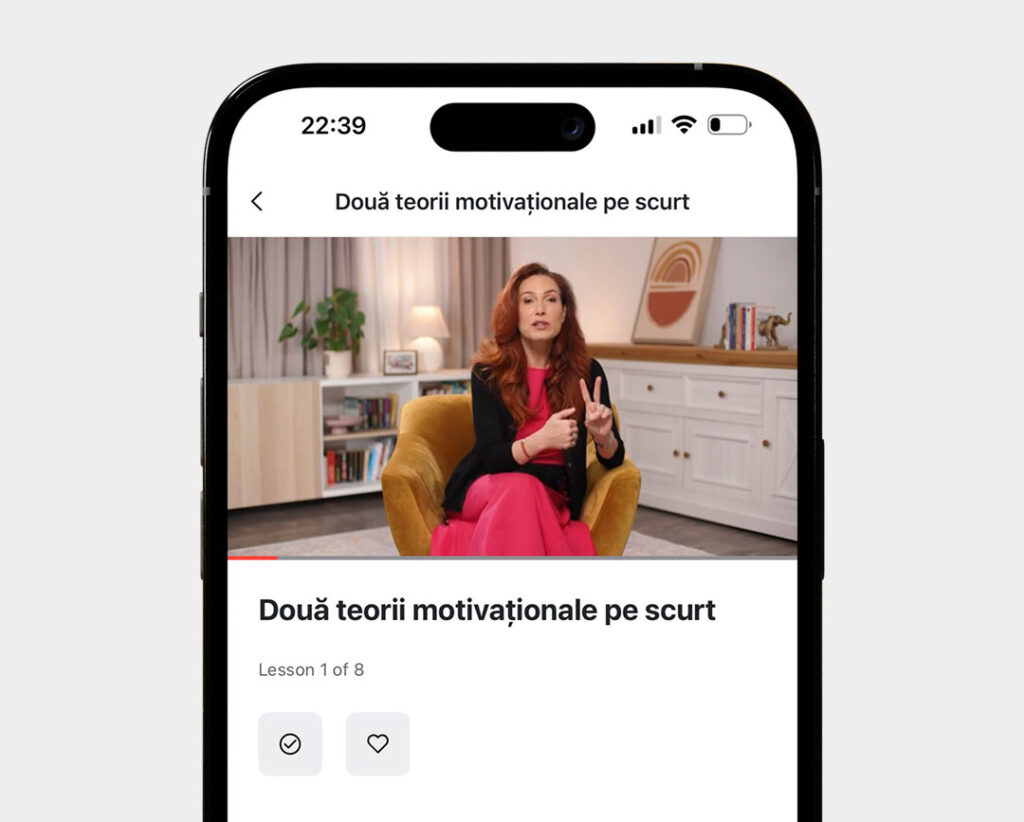Tap the lesson video to play it
This screenshot has height=822, width=1024.
512,396
